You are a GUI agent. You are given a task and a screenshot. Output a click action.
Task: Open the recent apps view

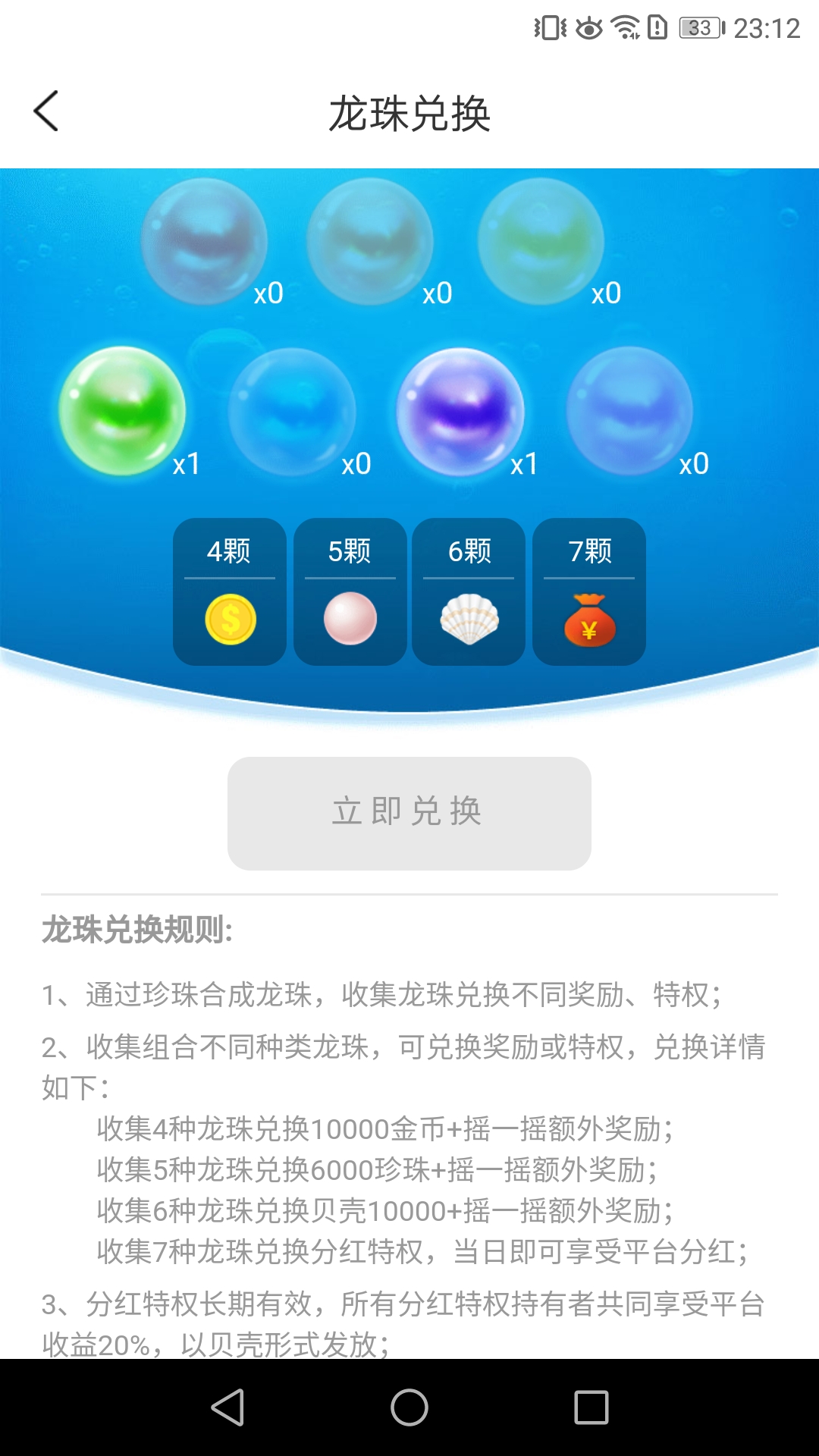(591, 1407)
